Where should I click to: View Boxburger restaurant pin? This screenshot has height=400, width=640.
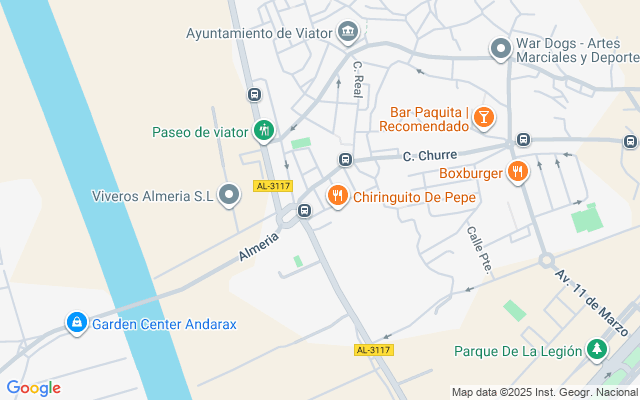(x=518, y=172)
